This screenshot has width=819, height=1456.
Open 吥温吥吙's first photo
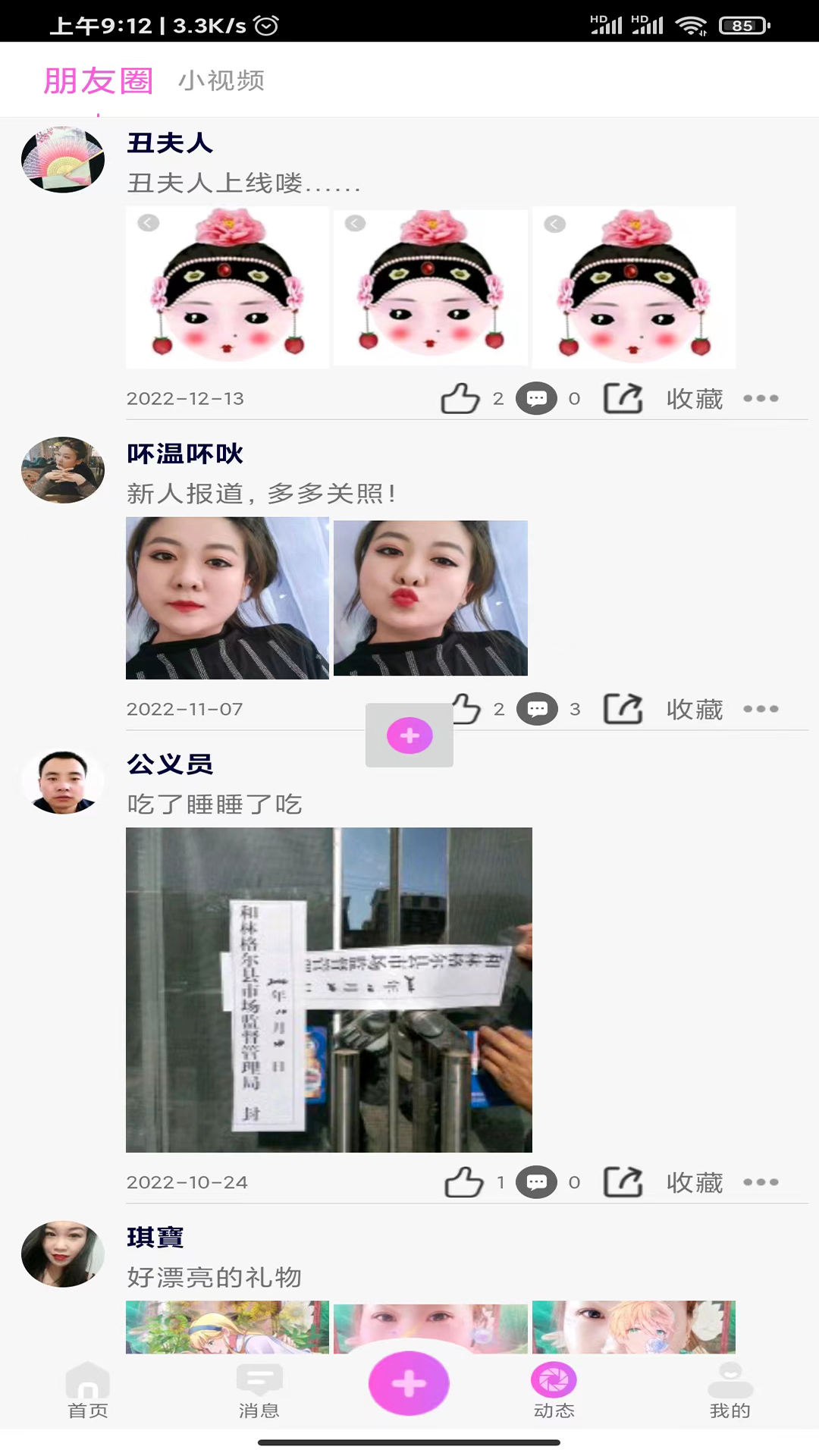[x=227, y=598]
